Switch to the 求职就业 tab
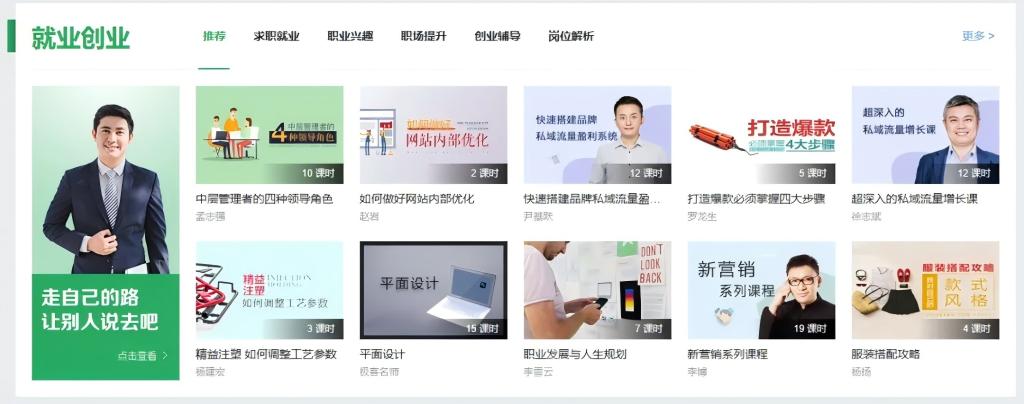 click(276, 36)
